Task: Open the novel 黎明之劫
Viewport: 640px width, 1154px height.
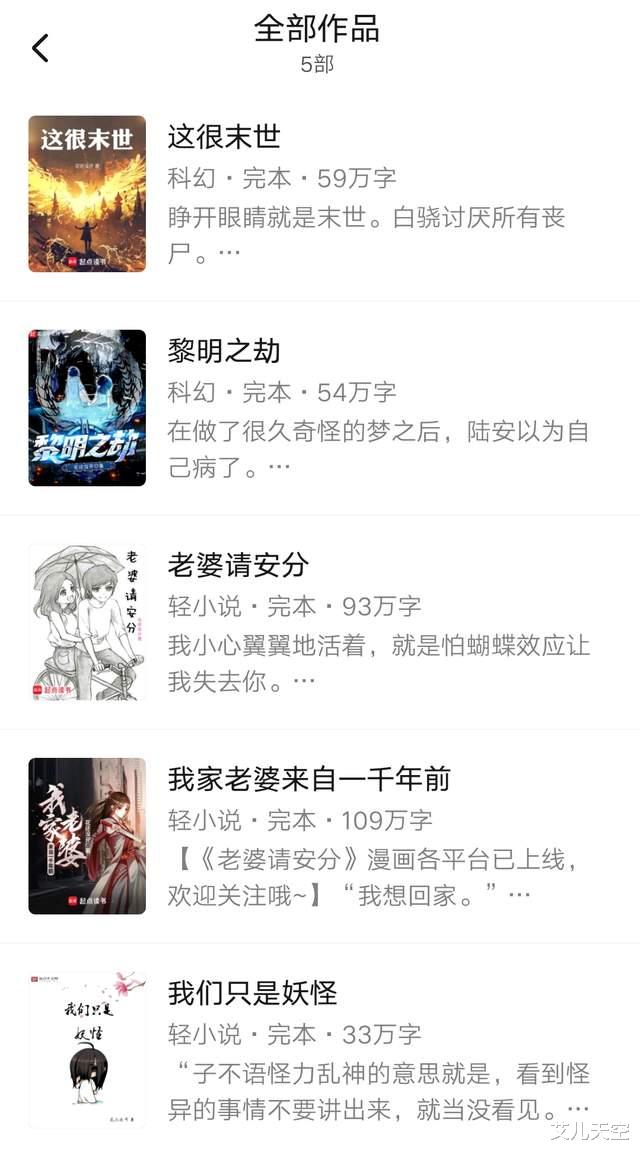Action: [x=224, y=351]
